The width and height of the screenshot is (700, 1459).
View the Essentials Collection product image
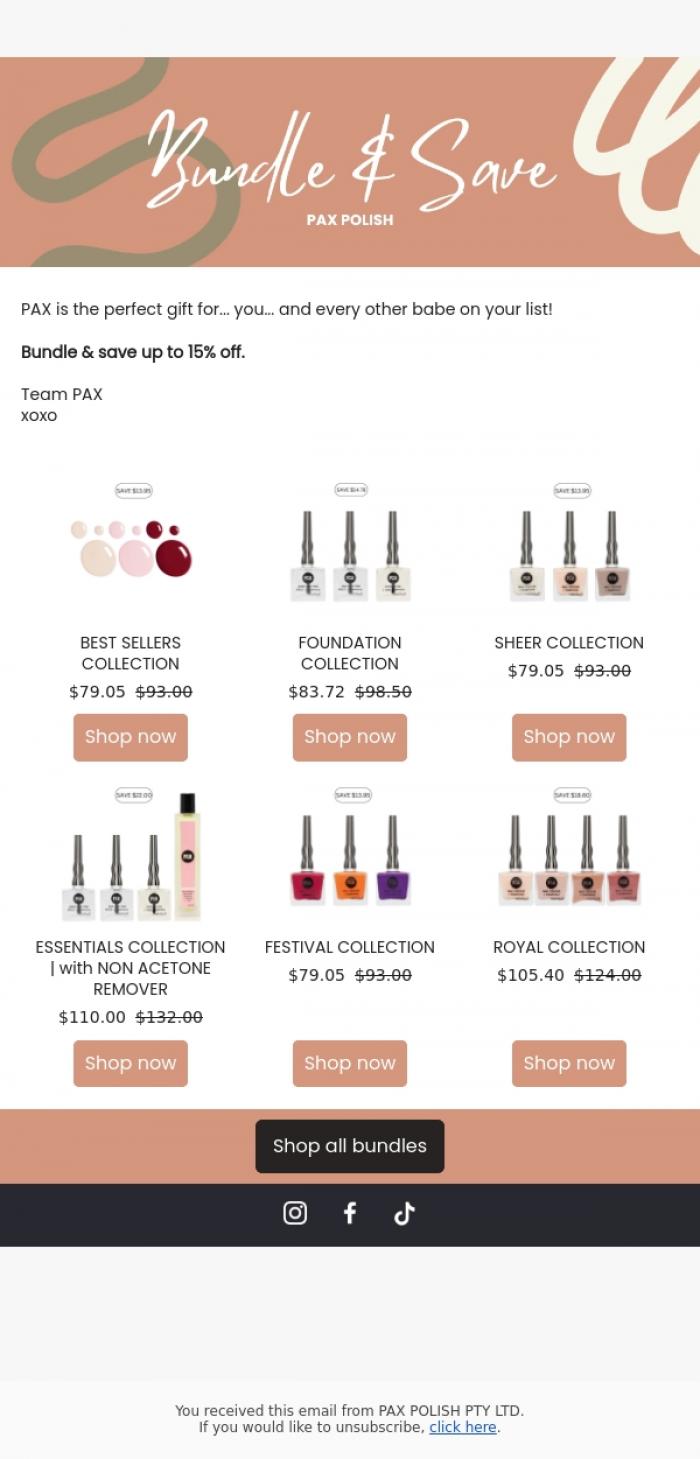(x=131, y=852)
